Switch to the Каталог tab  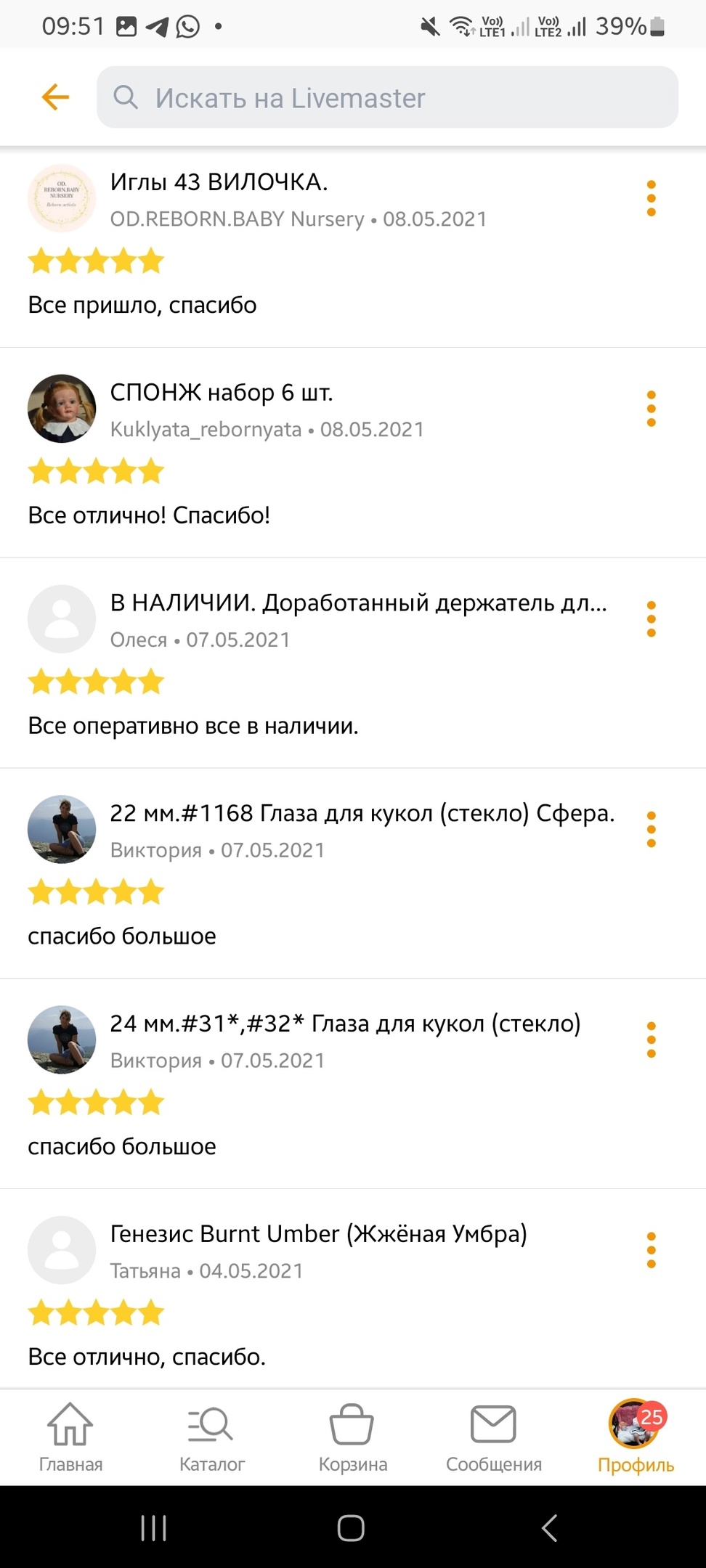pyautogui.click(x=211, y=1438)
